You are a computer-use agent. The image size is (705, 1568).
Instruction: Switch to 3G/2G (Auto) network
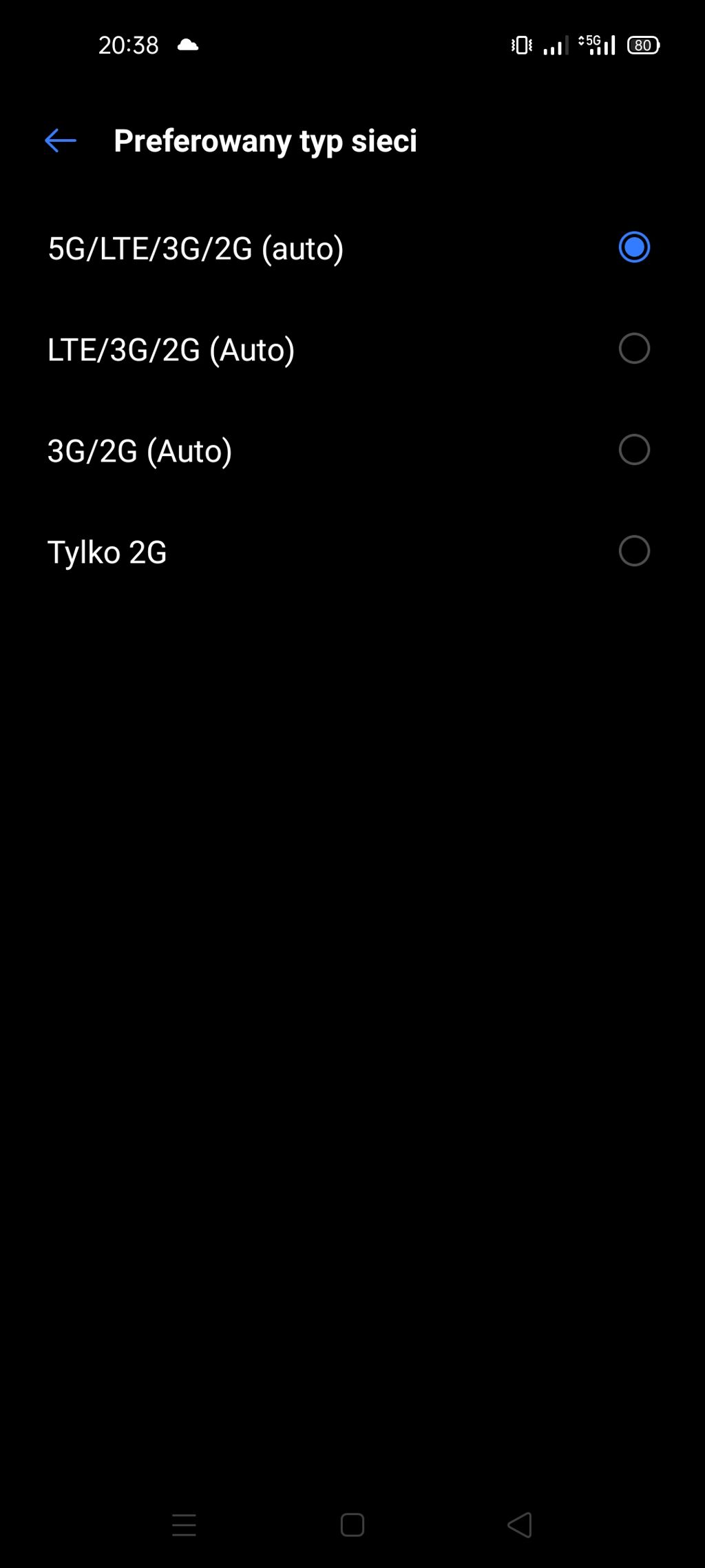pos(633,450)
